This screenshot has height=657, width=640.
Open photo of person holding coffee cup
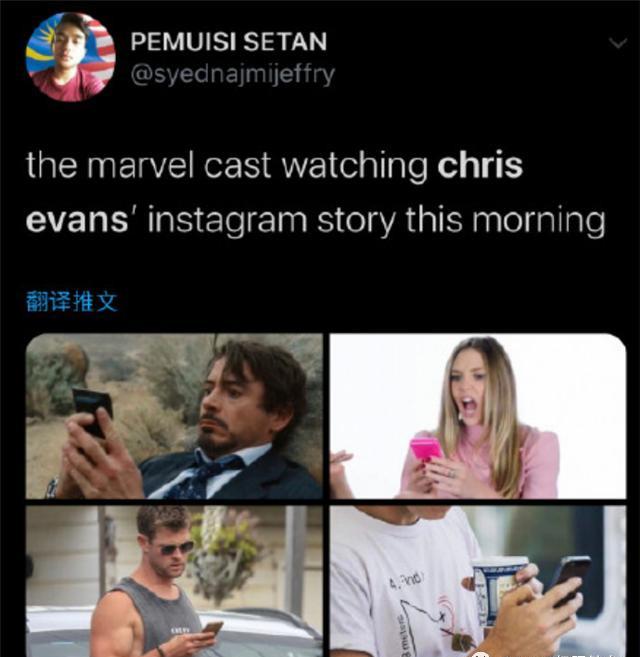477,581
